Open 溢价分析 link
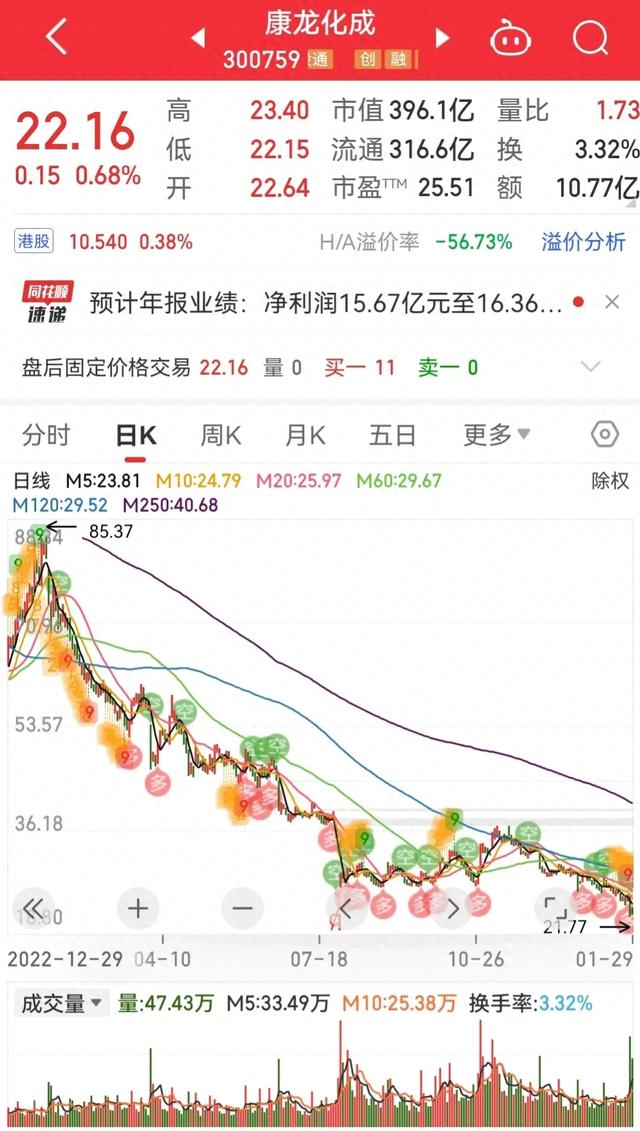The height and width of the screenshot is (1131, 640). [583, 241]
